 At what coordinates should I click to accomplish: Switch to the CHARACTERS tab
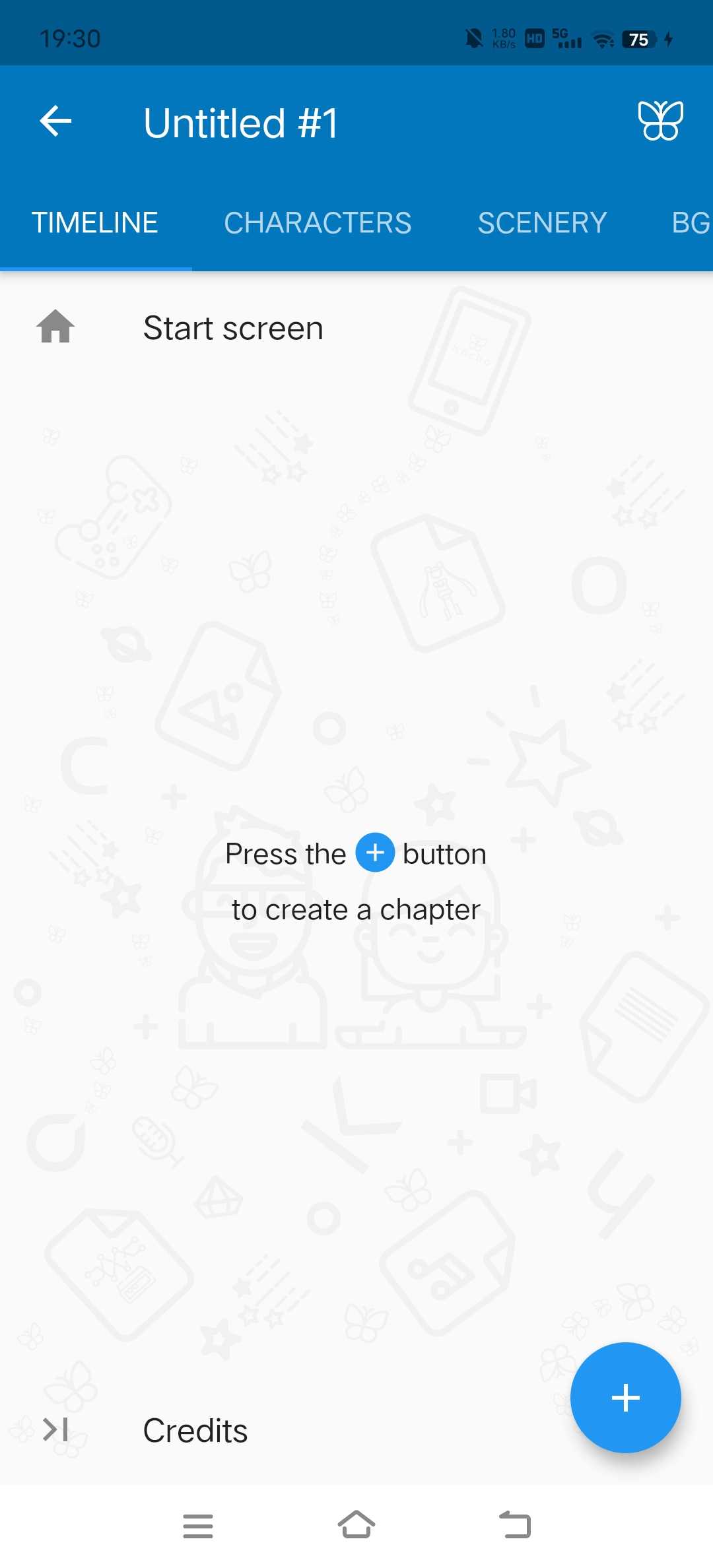(318, 223)
